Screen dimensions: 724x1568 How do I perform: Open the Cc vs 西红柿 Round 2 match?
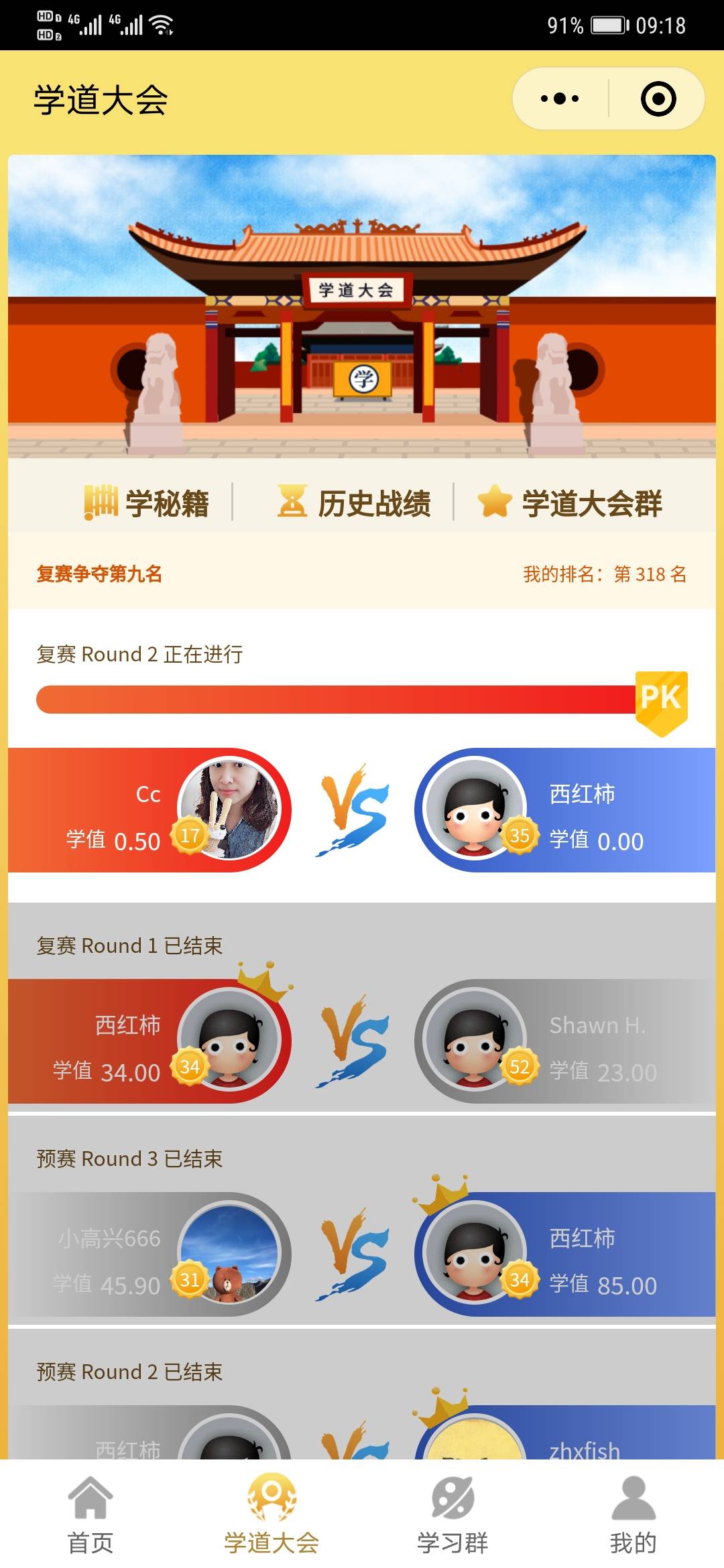tap(362, 809)
